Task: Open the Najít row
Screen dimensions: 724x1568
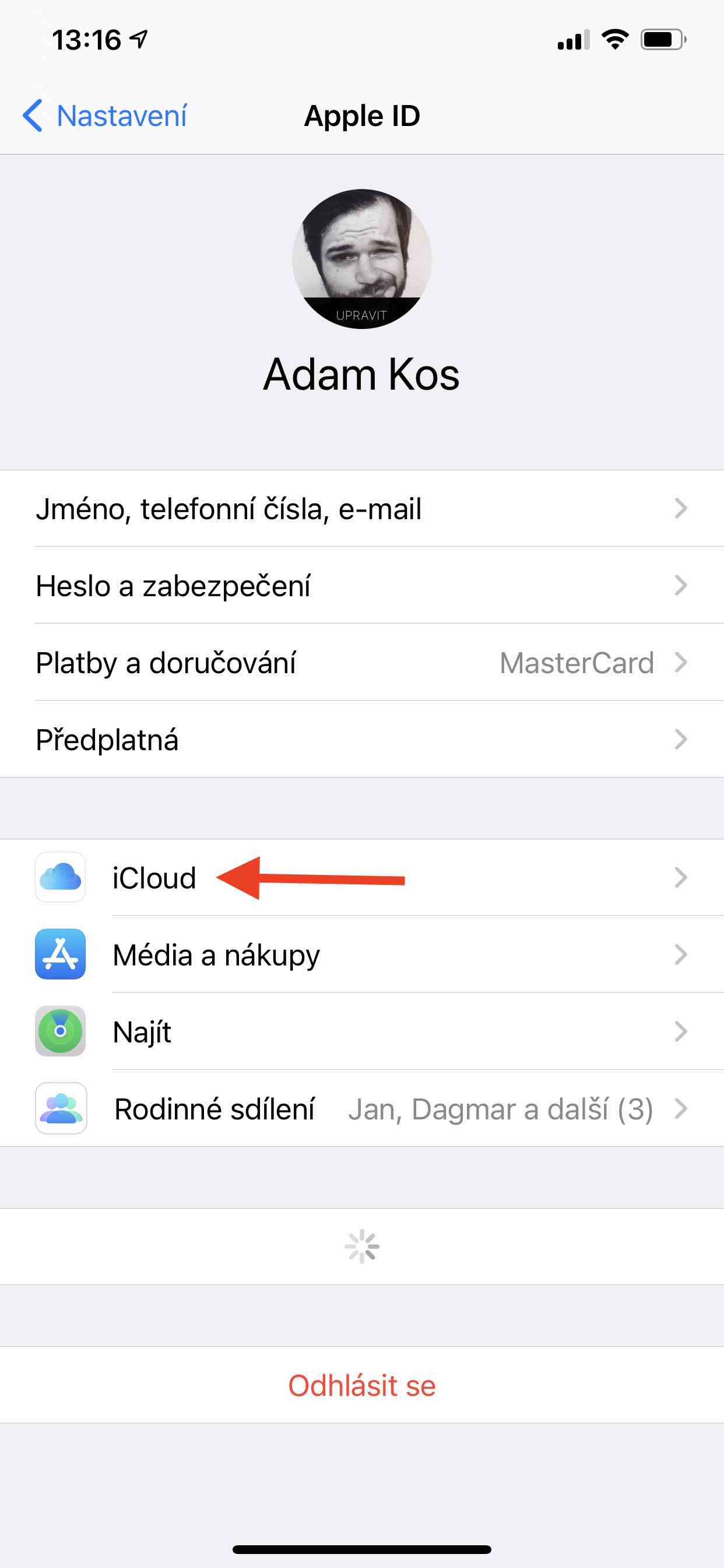Action: 361,1032
